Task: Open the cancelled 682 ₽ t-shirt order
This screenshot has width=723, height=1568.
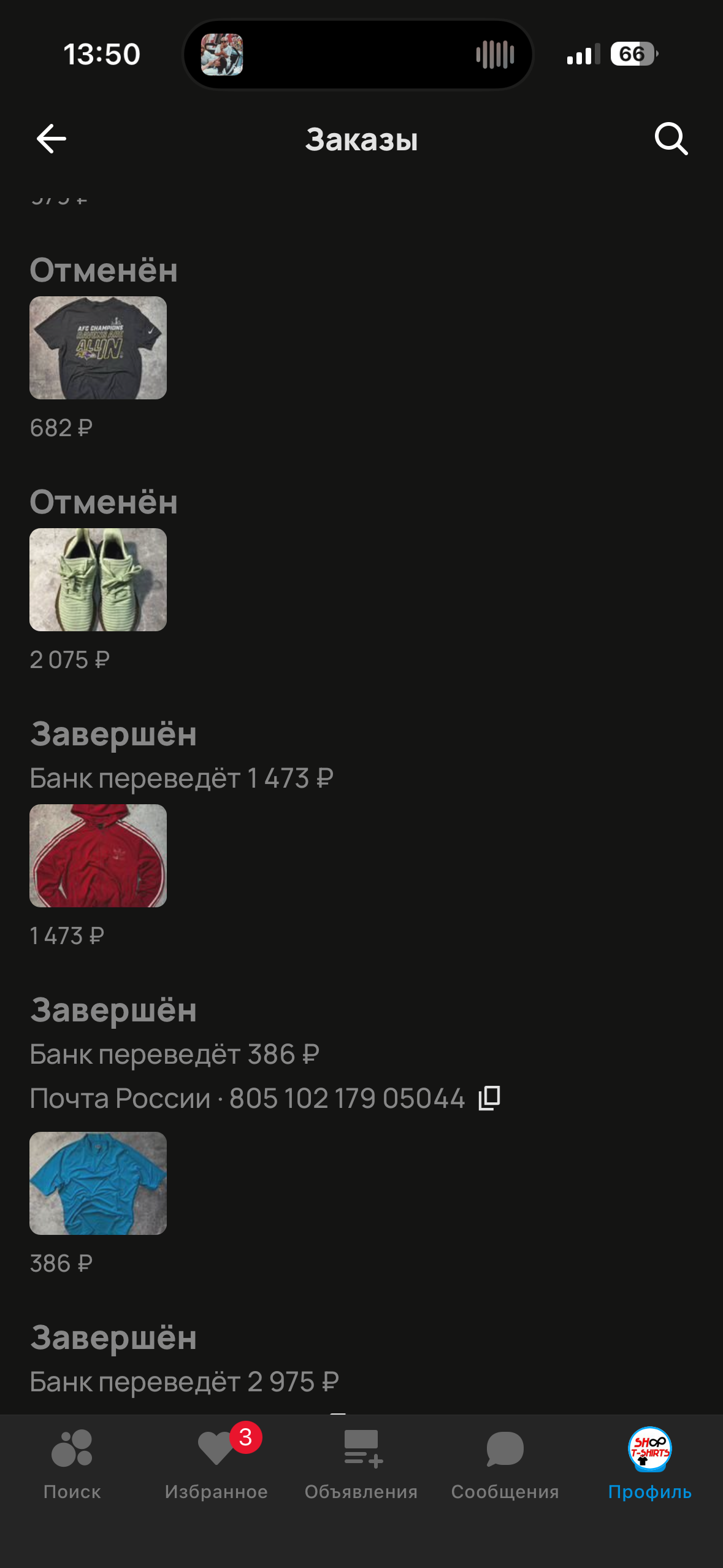Action: [98, 348]
